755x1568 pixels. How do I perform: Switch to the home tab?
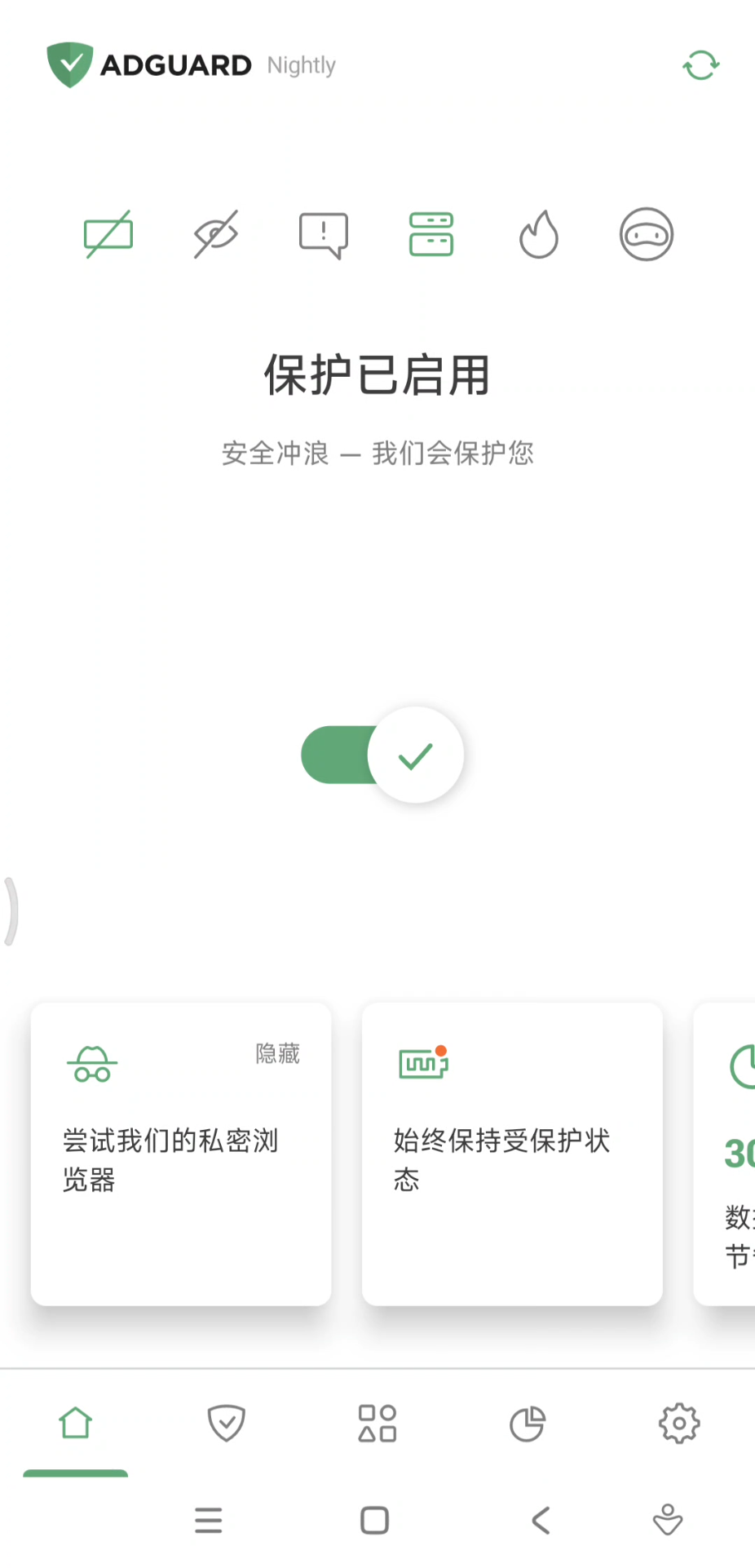click(76, 1424)
